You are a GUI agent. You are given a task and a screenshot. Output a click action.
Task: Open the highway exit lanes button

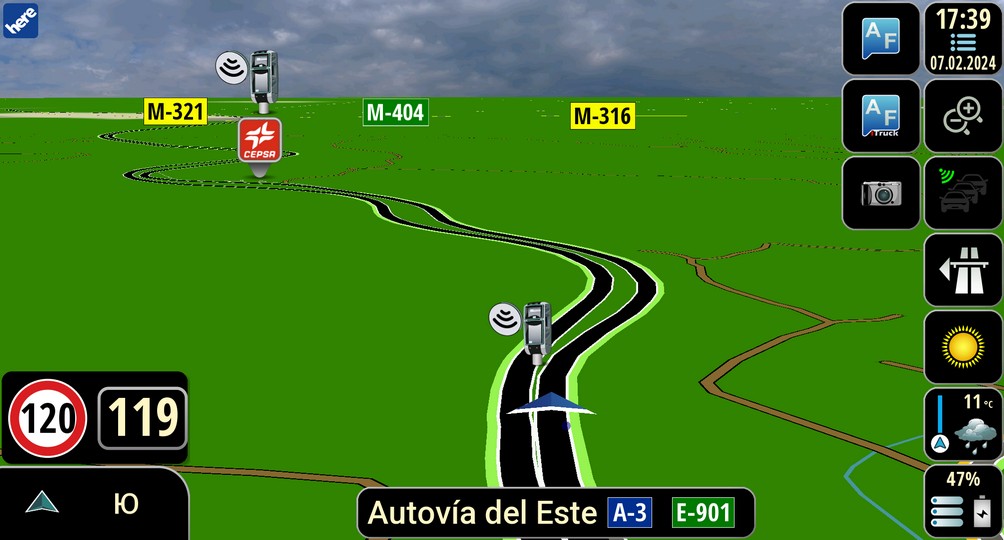pyautogui.click(x=963, y=270)
